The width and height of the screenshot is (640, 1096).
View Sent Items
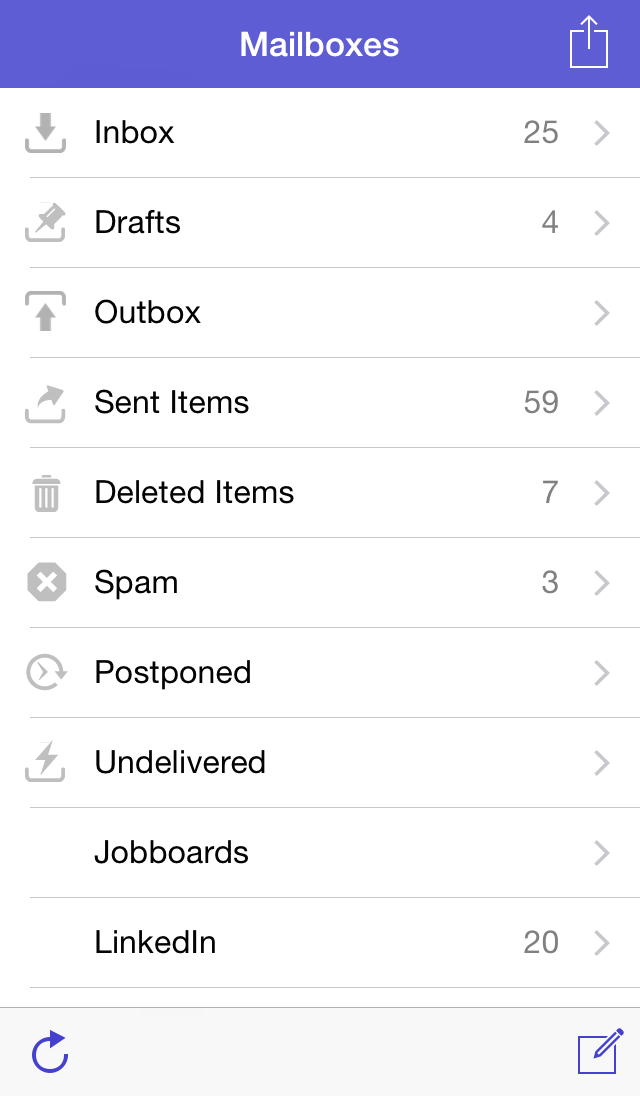click(320, 403)
